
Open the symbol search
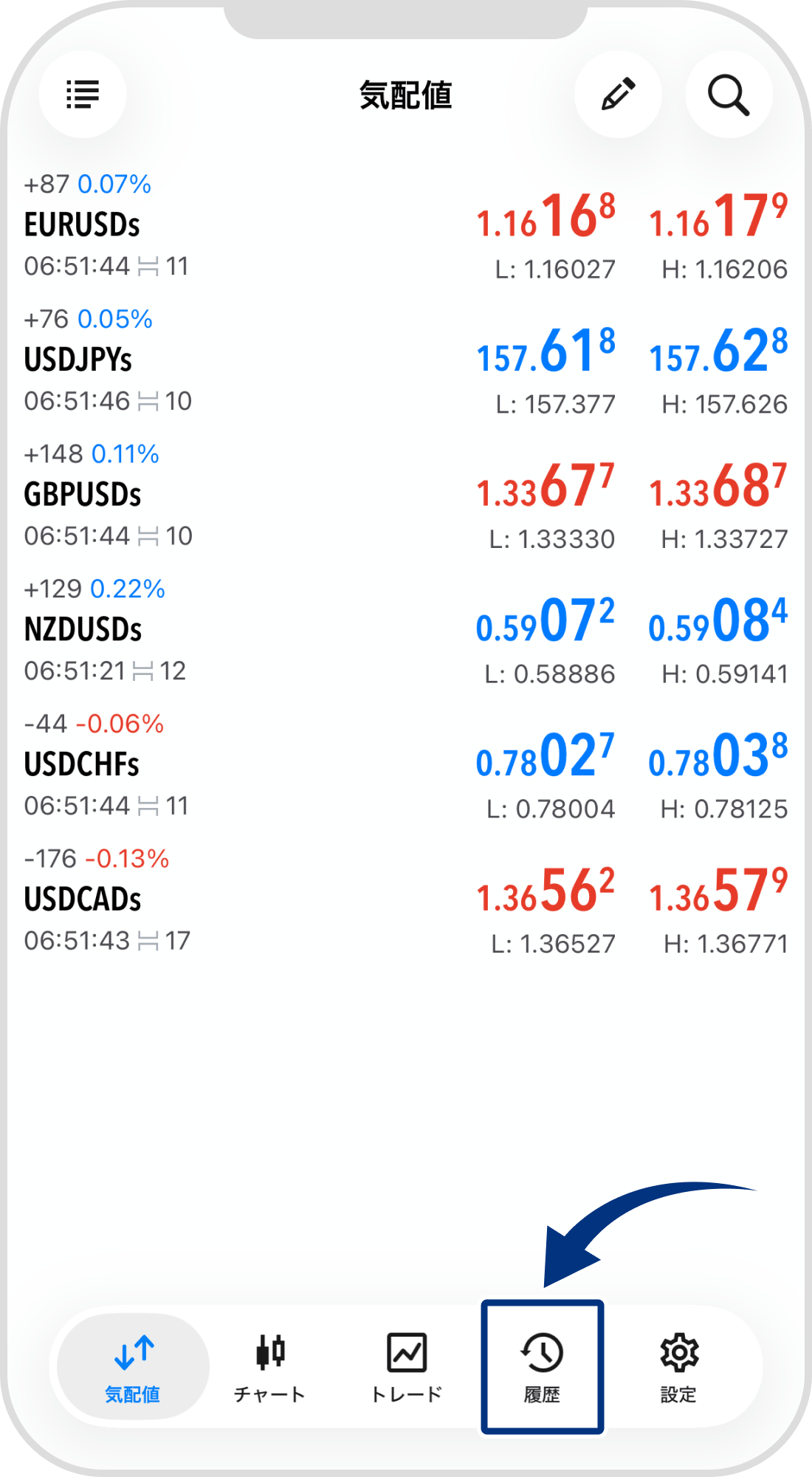pyautogui.click(x=729, y=95)
